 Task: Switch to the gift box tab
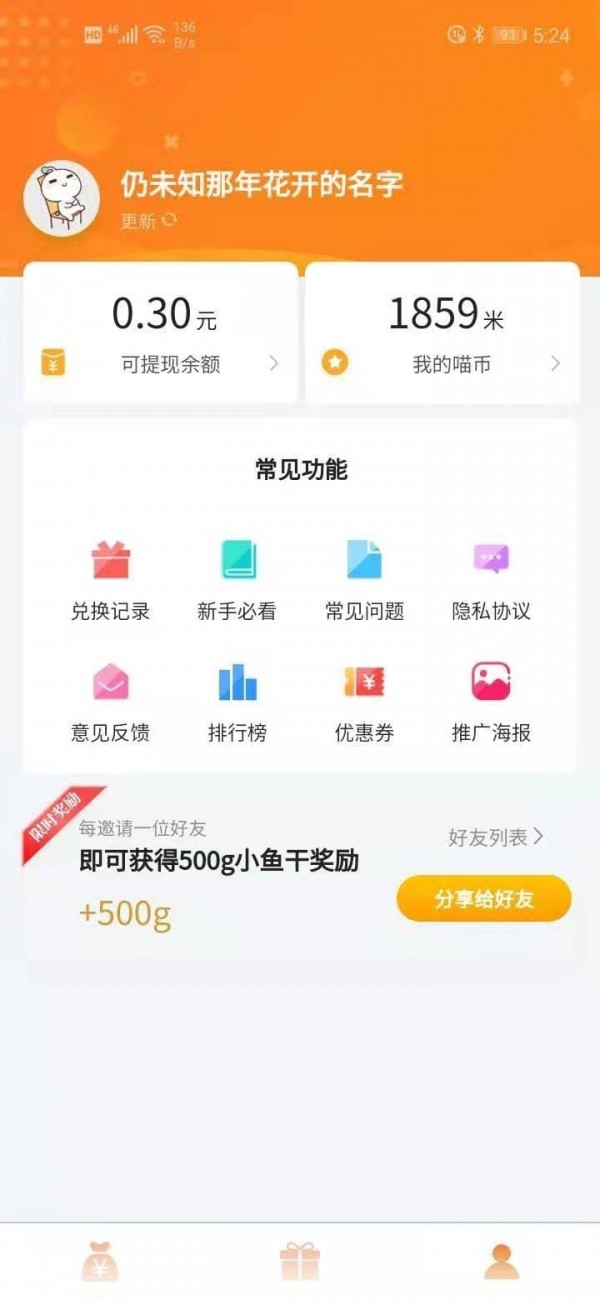[x=300, y=1262]
